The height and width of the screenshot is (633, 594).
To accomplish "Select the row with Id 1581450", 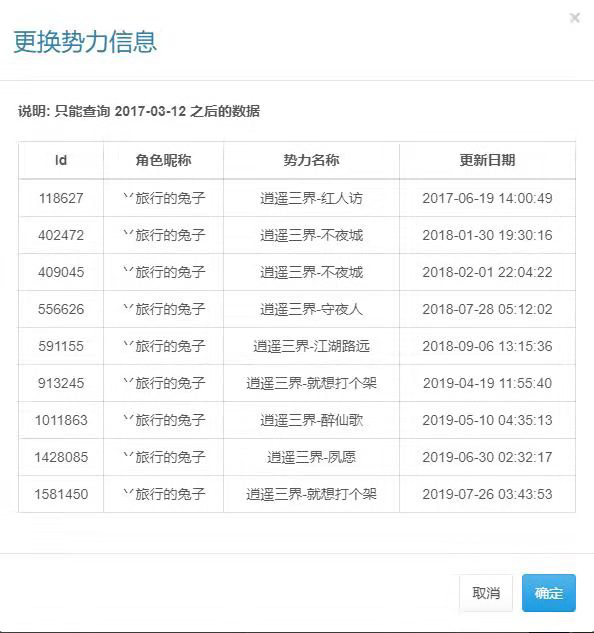I will [x=297, y=494].
